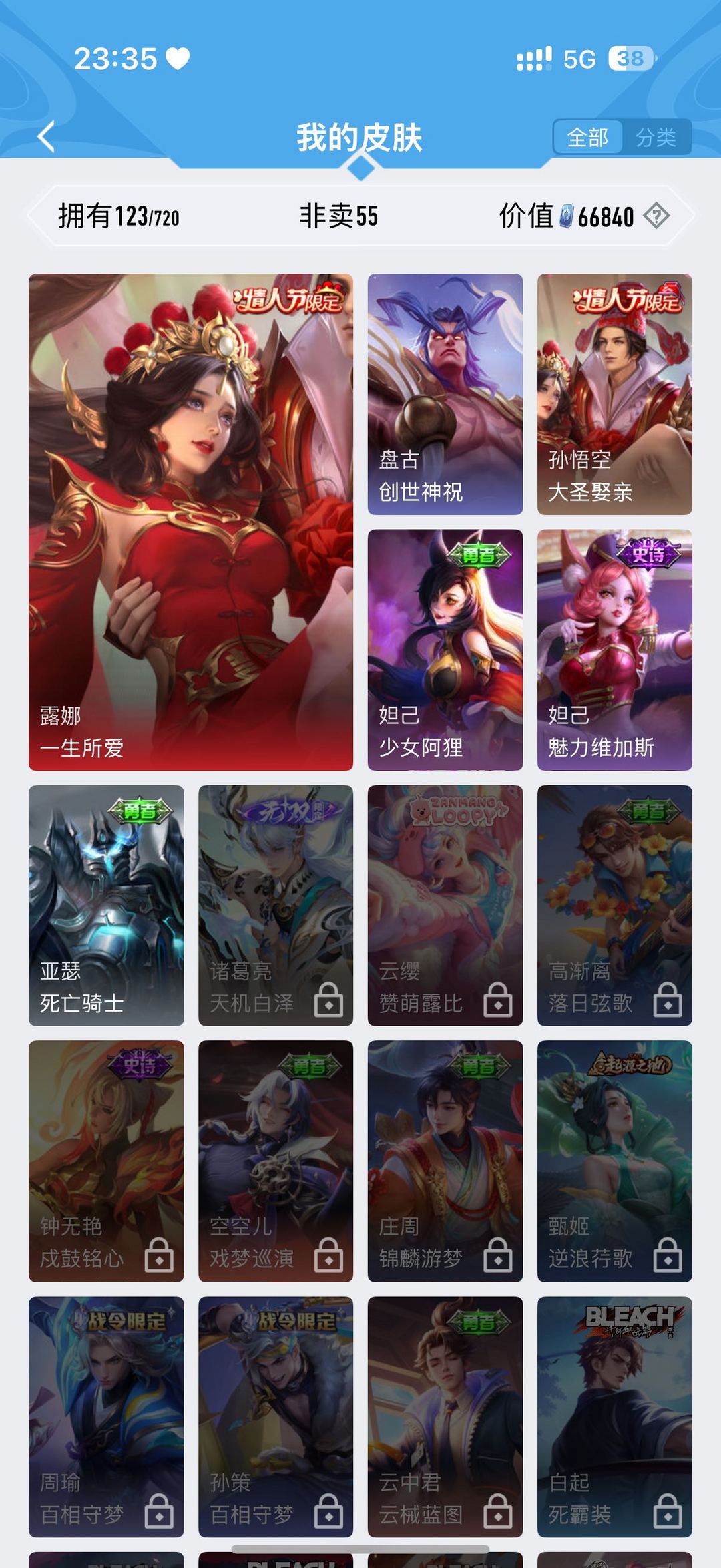Viewport: 721px width, 1568px height.
Task: Select locked skin 高渐离 落日弦歌
Action: (615, 906)
